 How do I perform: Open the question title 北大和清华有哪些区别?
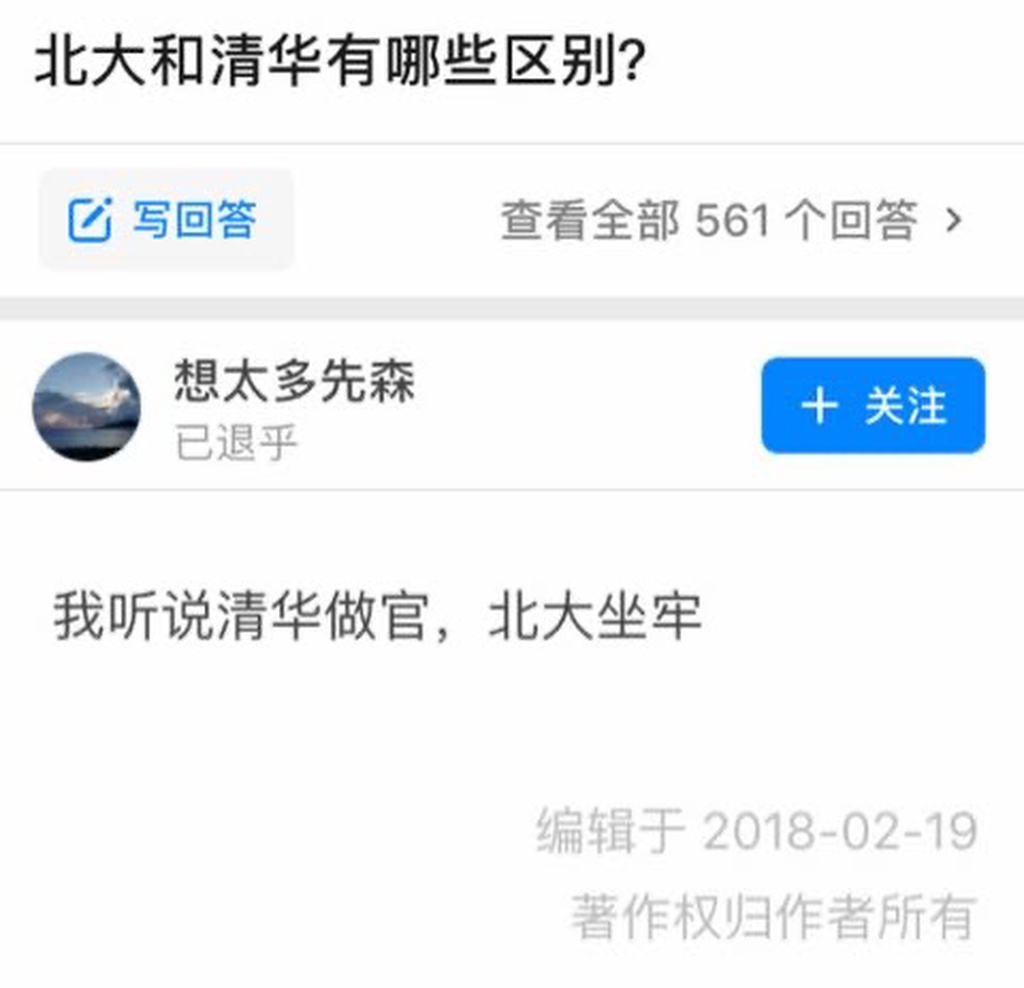(340, 64)
